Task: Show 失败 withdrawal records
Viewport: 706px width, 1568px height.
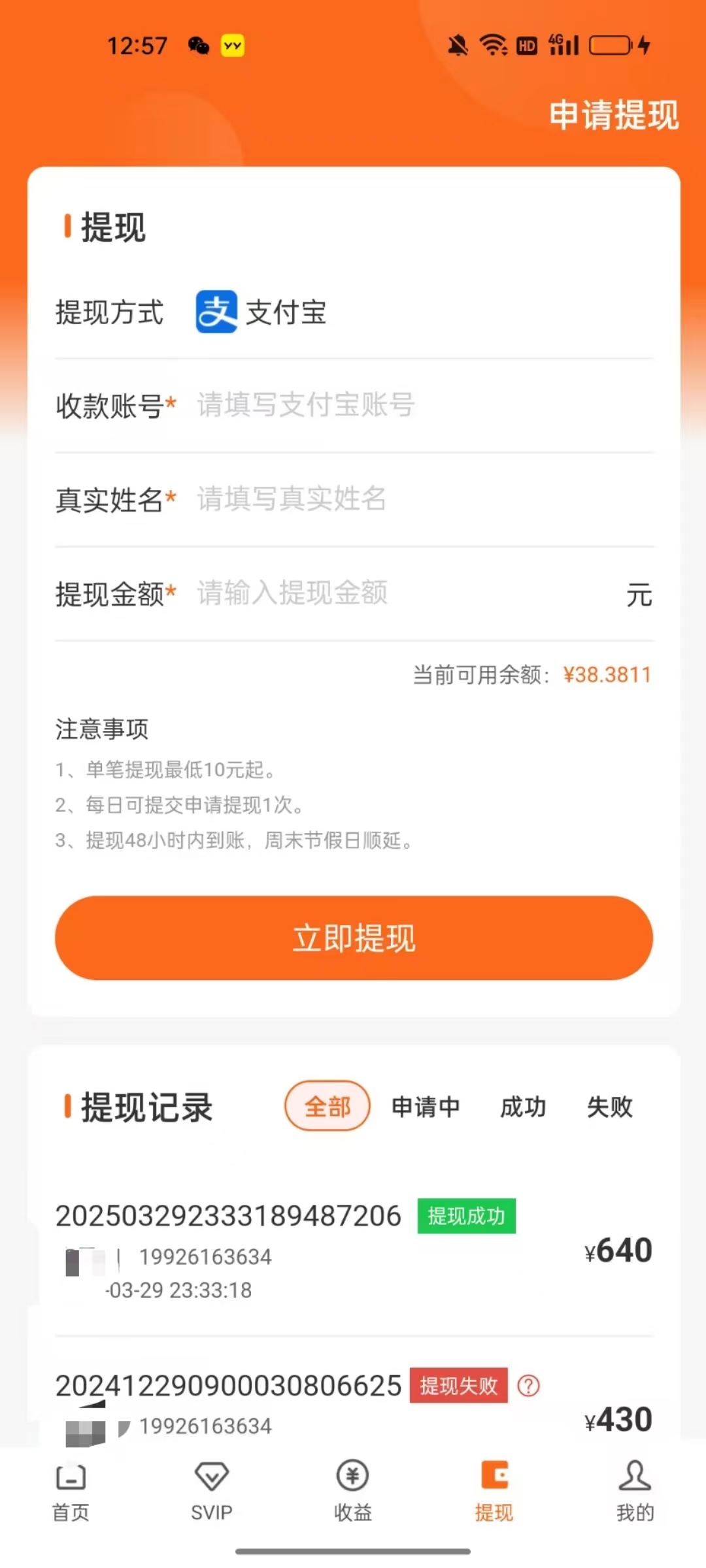Action: (609, 1107)
